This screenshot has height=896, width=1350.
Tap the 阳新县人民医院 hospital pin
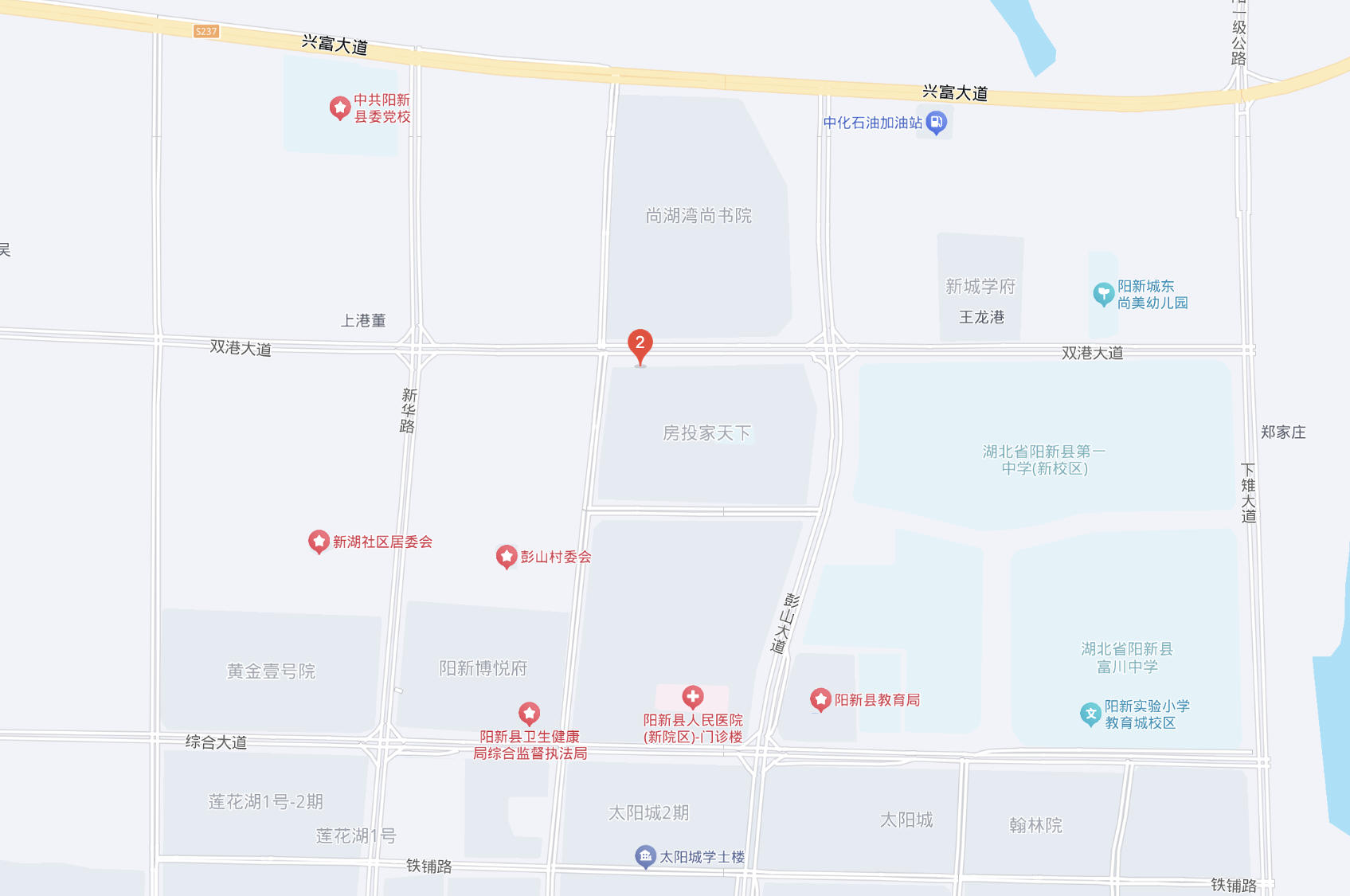pyautogui.click(x=693, y=697)
